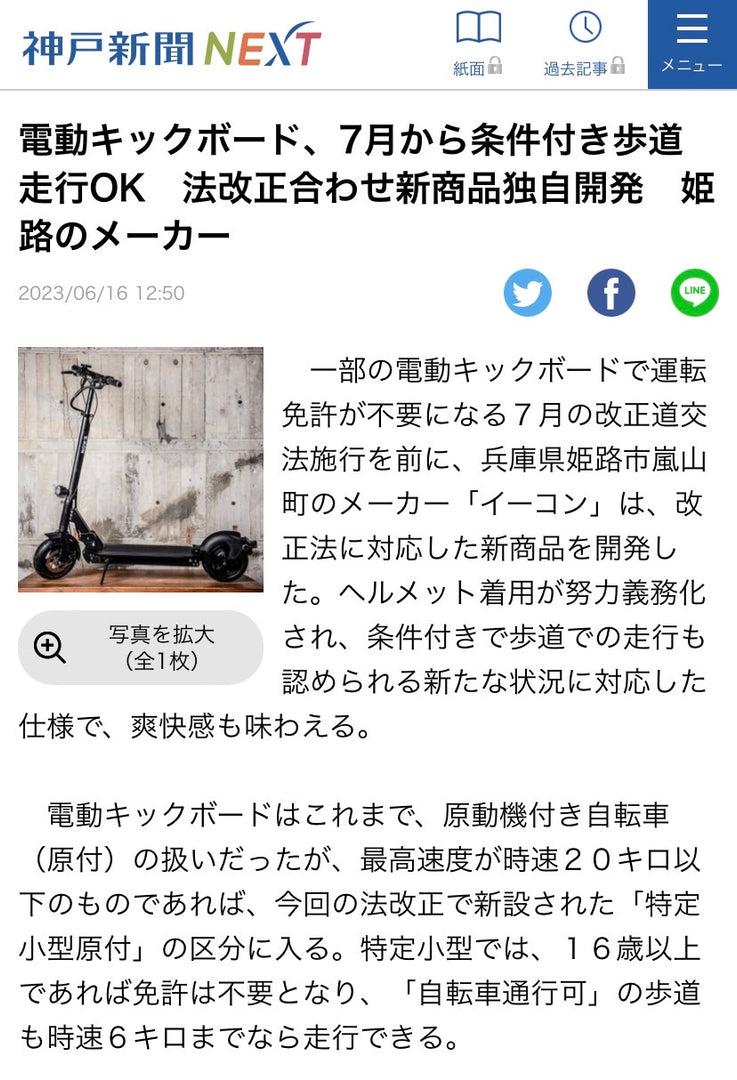
Task: Share this article on Facebook
Action: coord(611,293)
